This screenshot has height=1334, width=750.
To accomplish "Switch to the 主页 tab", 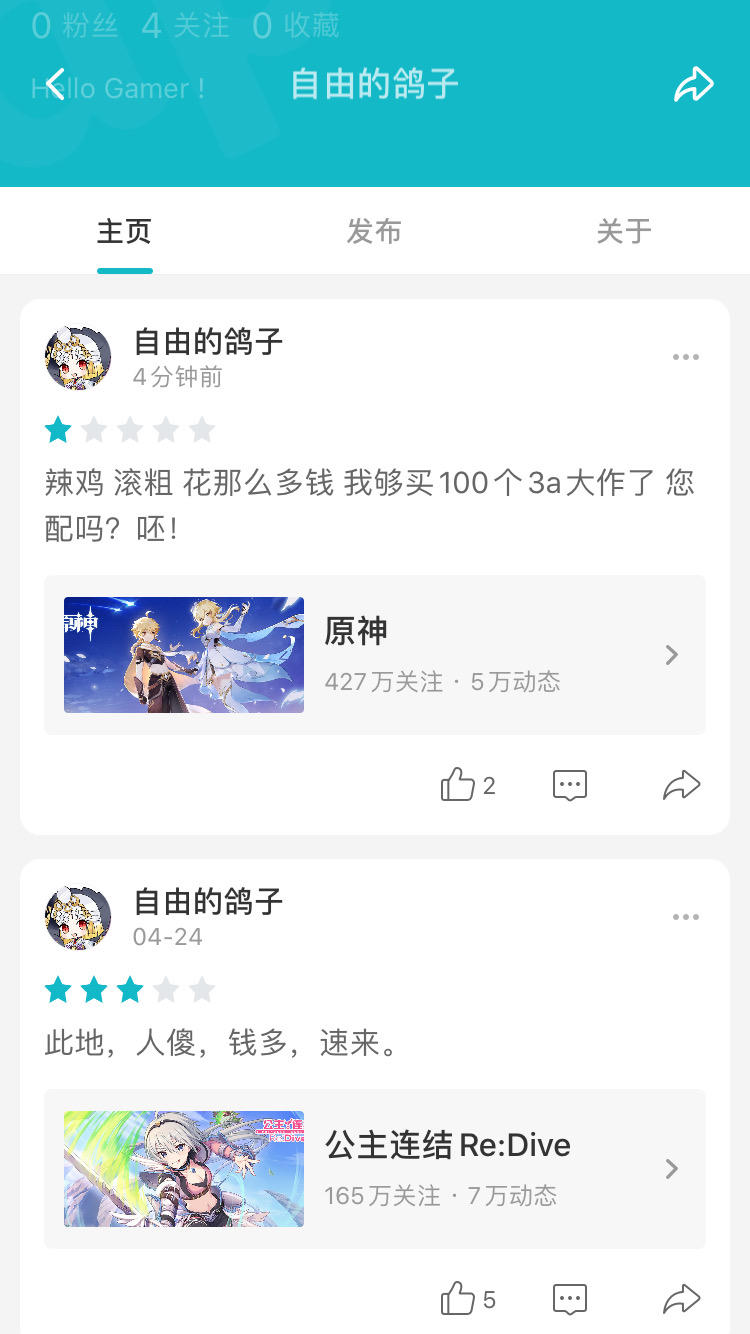I will [124, 232].
